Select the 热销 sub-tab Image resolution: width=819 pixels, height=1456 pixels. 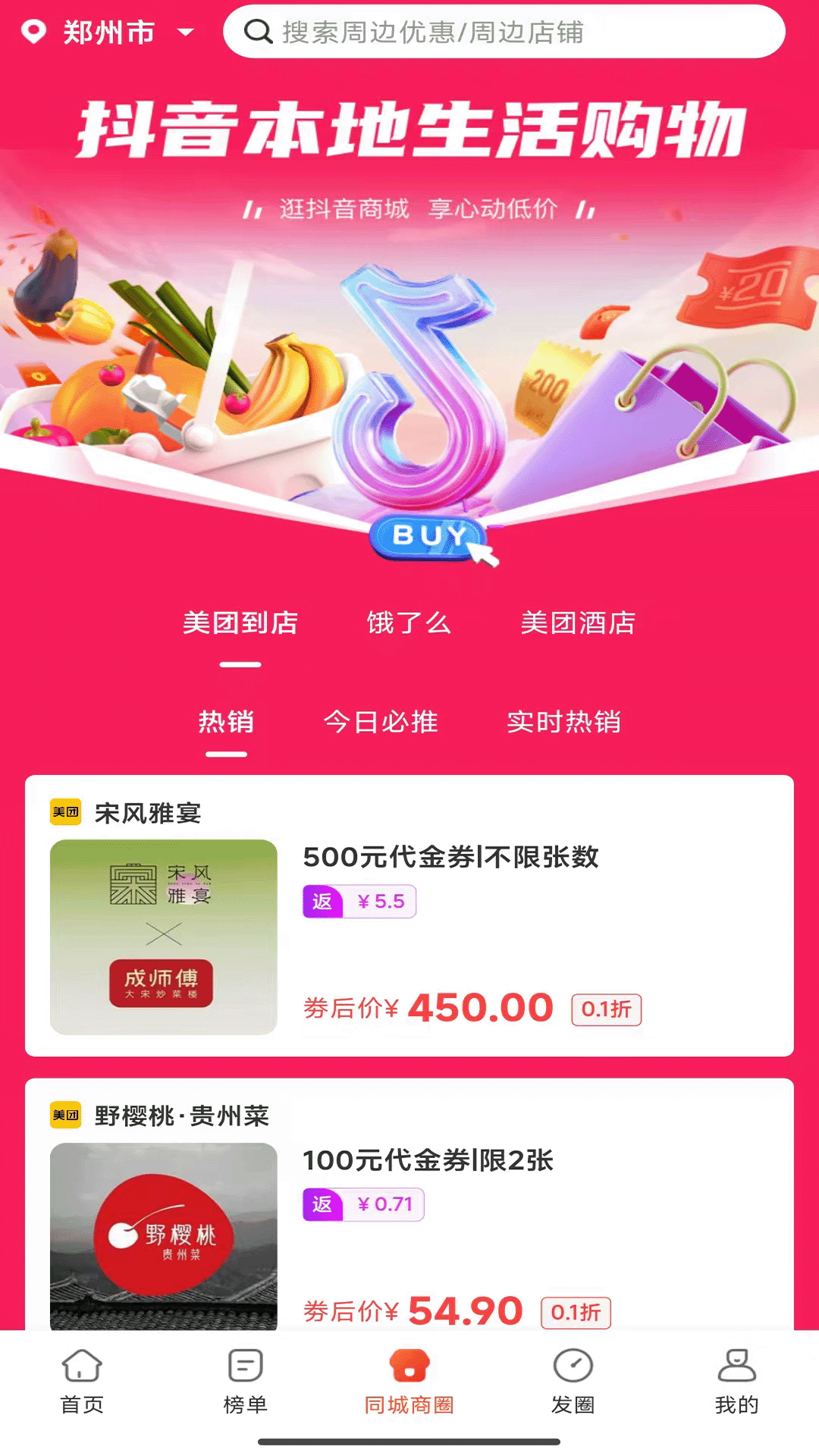226,722
